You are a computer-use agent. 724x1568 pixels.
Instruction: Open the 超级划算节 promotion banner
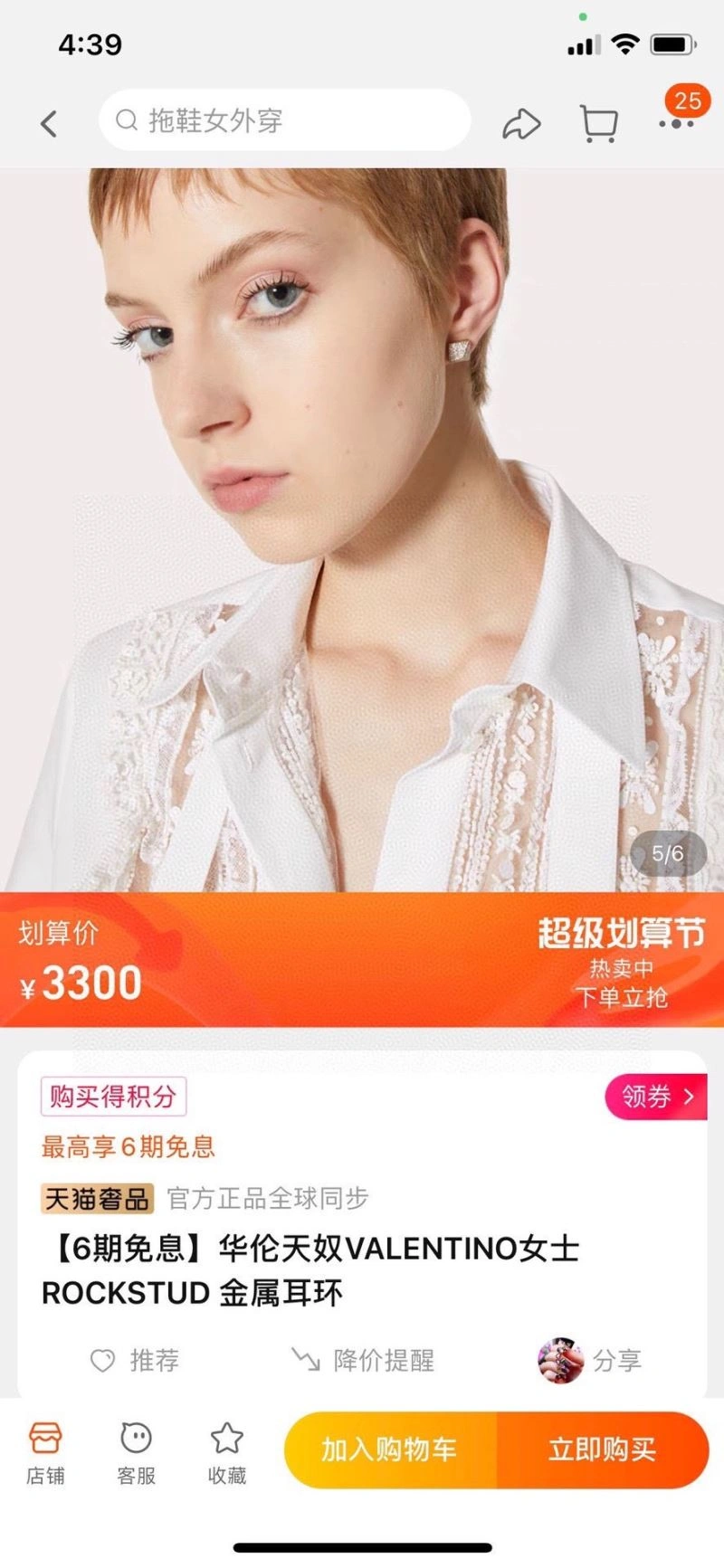(x=621, y=964)
